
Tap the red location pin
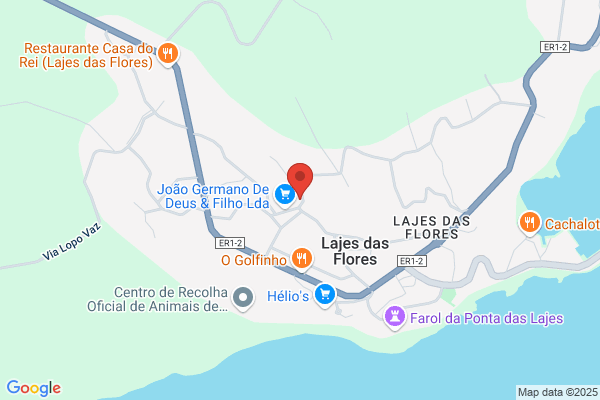click(300, 181)
